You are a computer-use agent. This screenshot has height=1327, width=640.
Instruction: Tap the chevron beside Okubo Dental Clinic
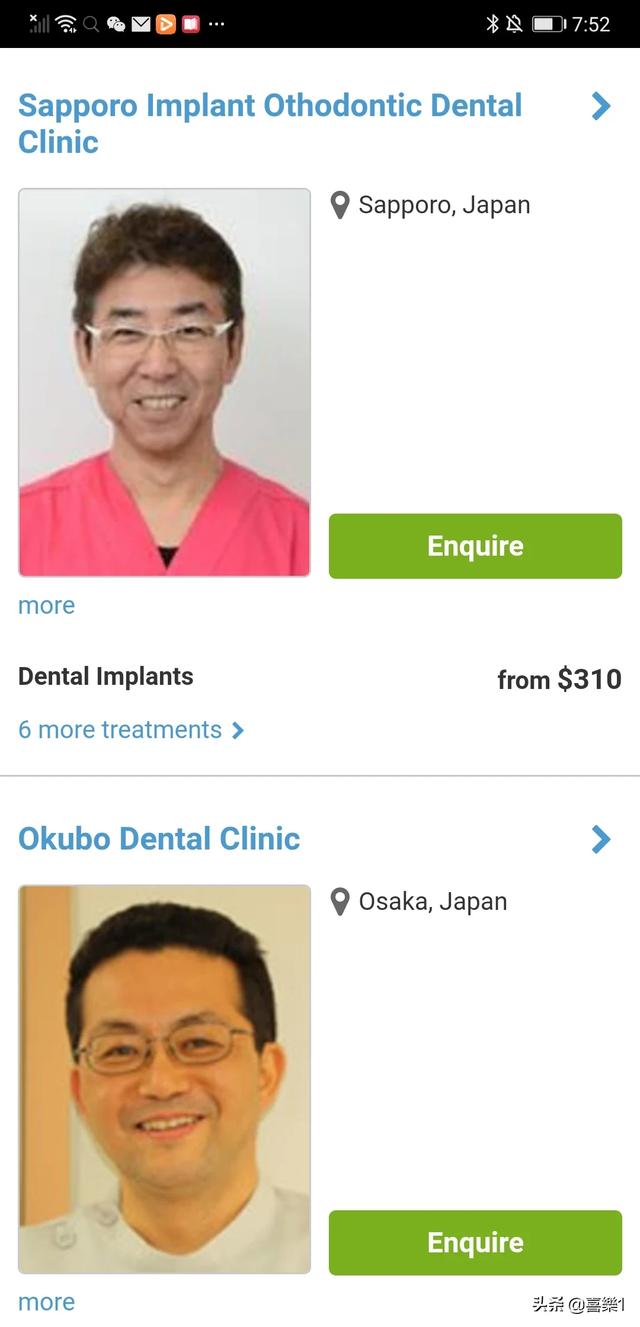(601, 839)
